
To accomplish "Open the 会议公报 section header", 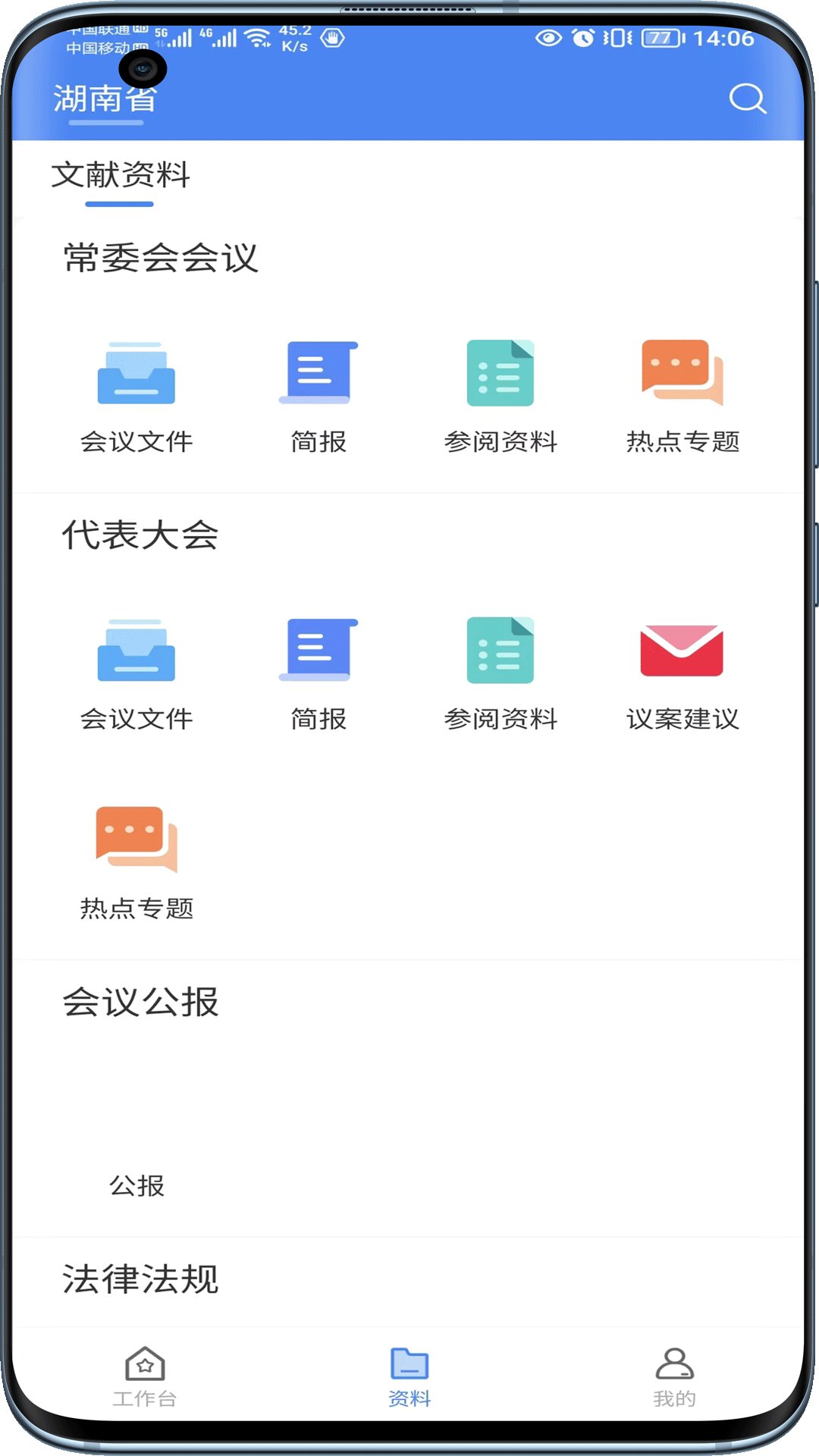I will (140, 1001).
